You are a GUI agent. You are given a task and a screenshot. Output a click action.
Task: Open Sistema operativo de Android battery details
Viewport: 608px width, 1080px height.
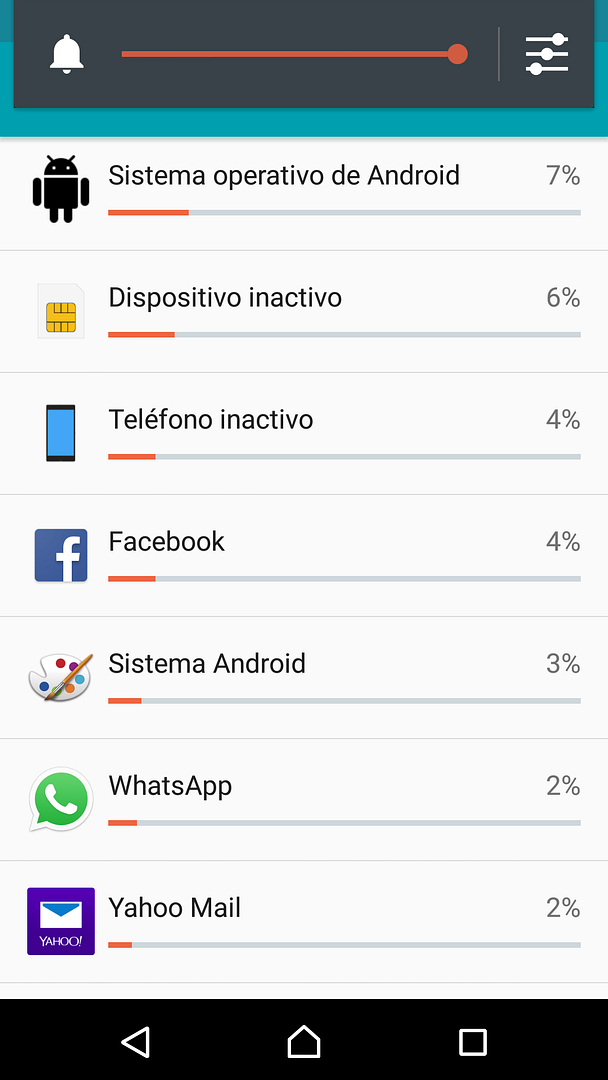pos(304,190)
